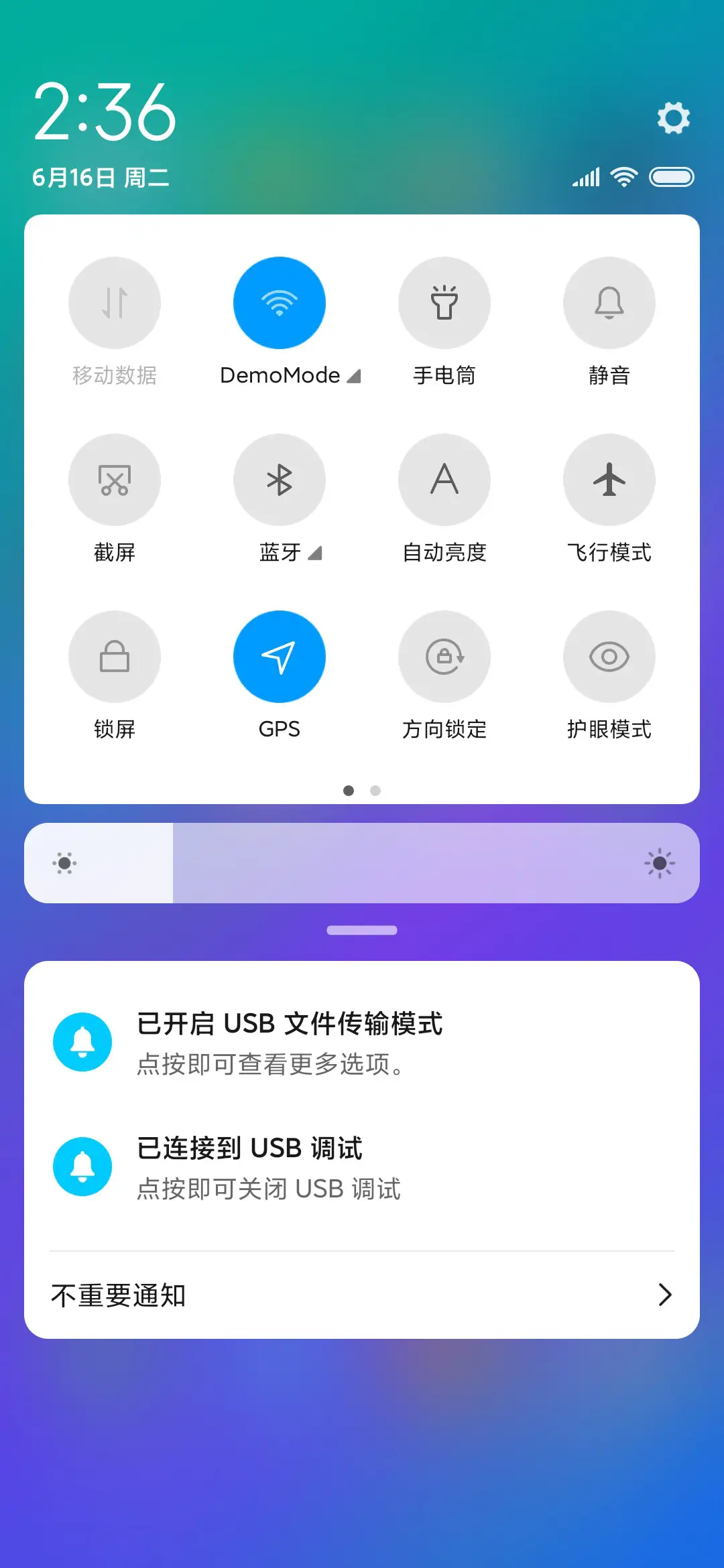Open system settings via gear icon
Viewport: 724px width, 1568px height.
[672, 118]
